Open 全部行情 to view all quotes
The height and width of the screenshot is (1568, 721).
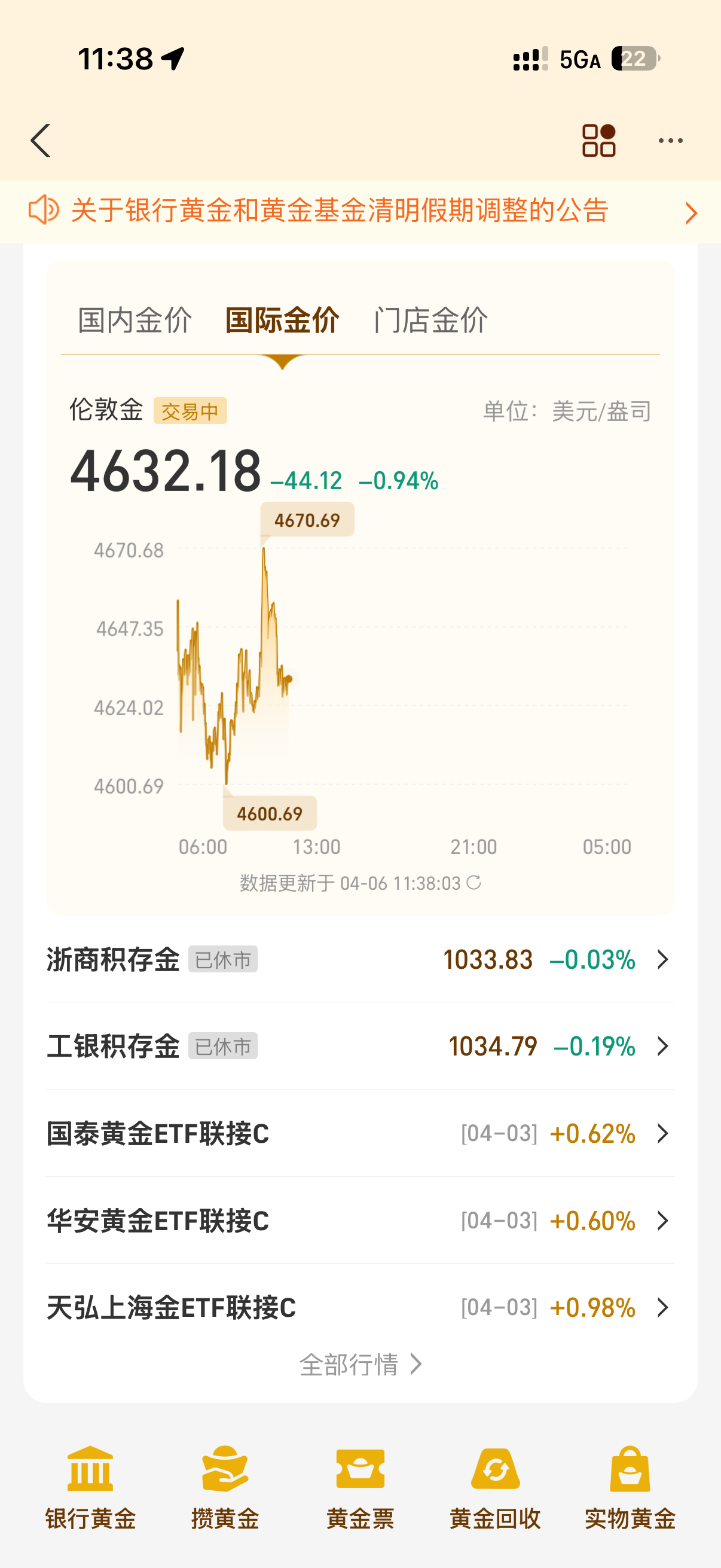pyautogui.click(x=360, y=1365)
